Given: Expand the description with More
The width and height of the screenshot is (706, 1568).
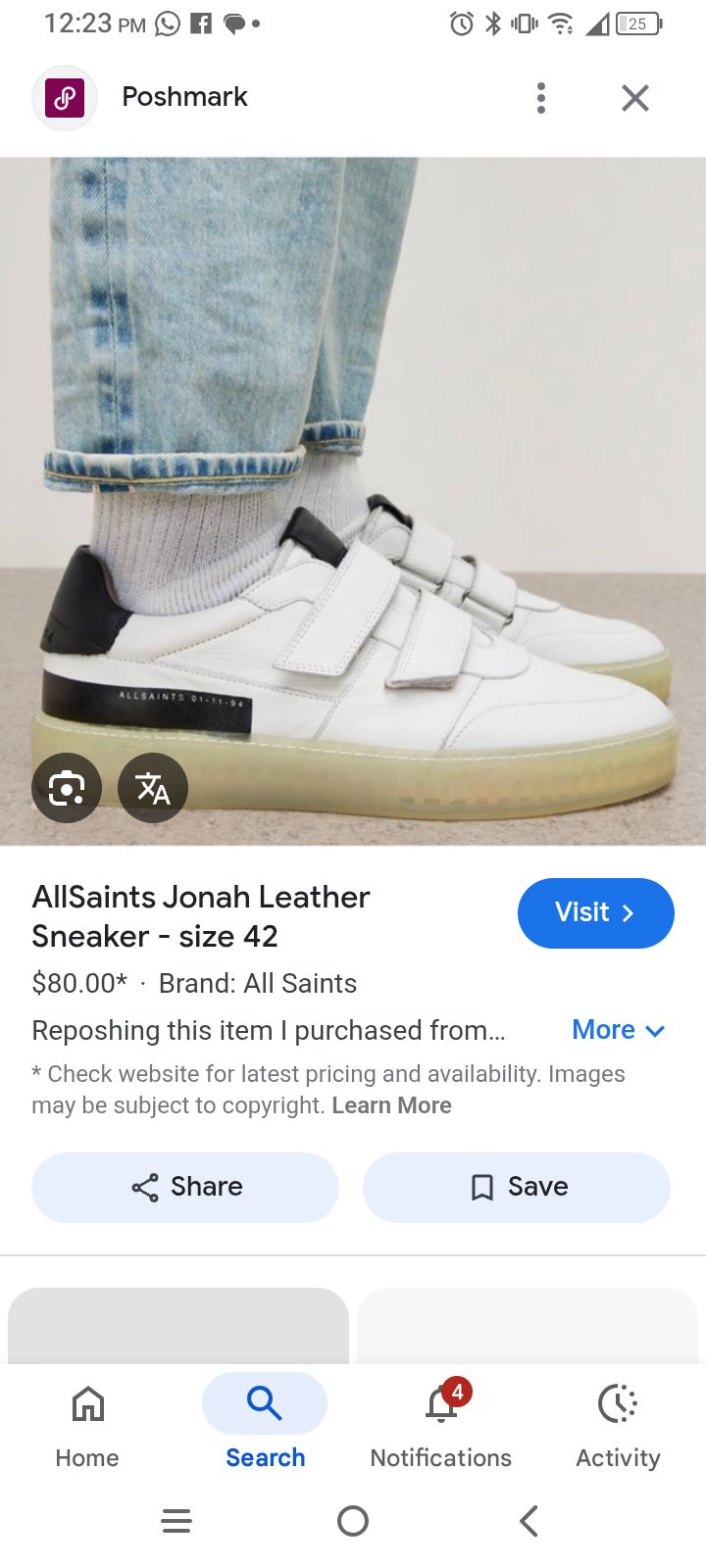Looking at the screenshot, I should coord(618,1030).
